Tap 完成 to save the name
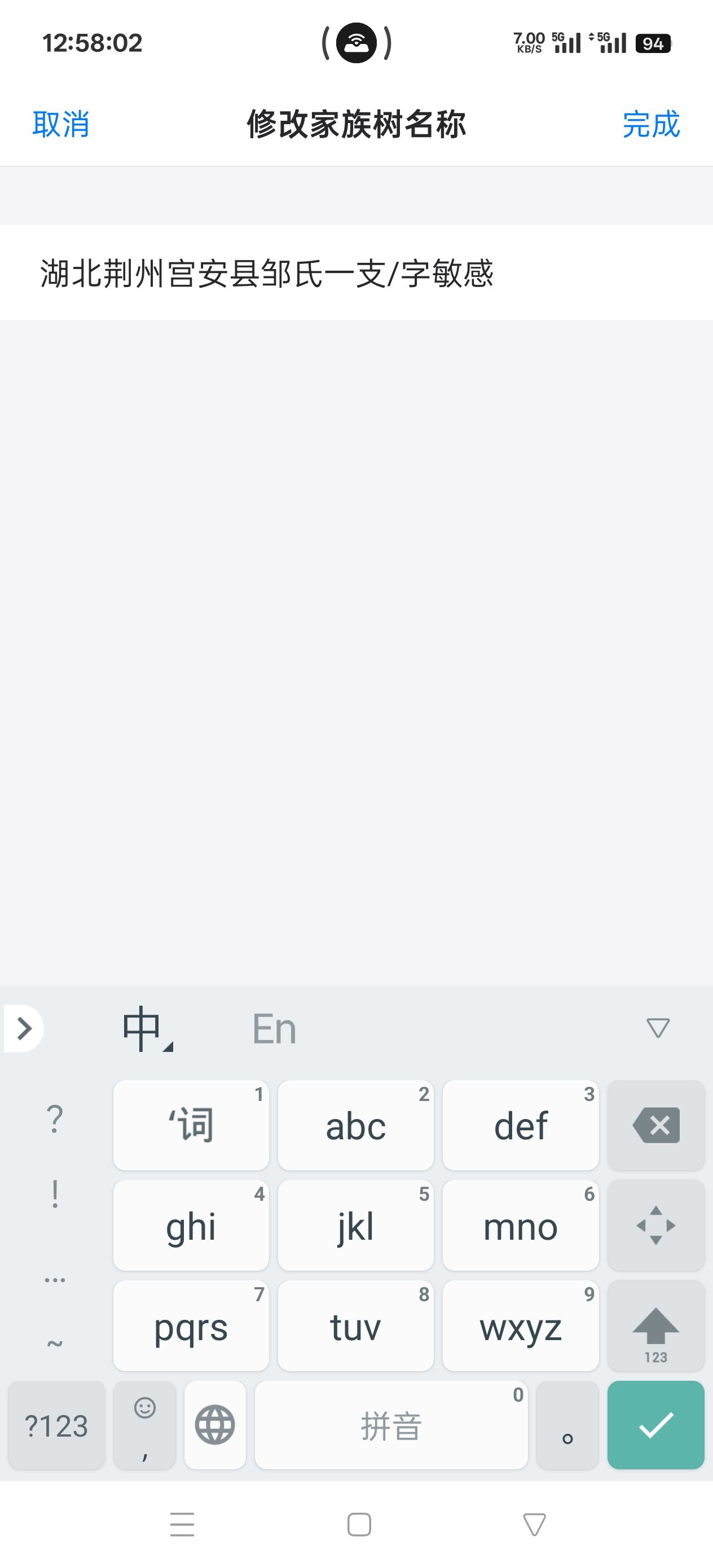 coord(651,124)
